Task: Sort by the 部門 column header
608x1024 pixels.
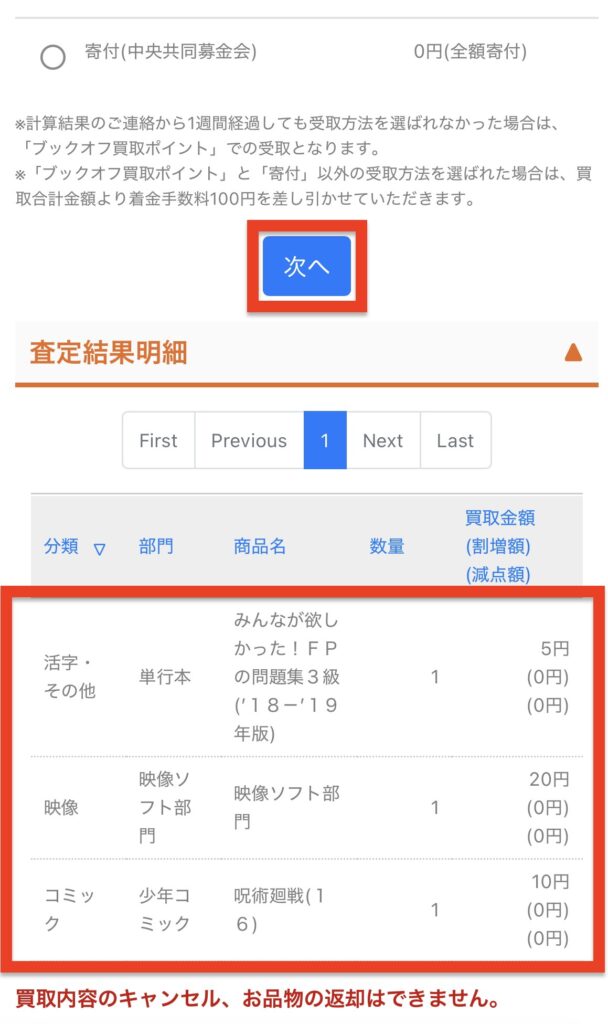Action: point(156,546)
